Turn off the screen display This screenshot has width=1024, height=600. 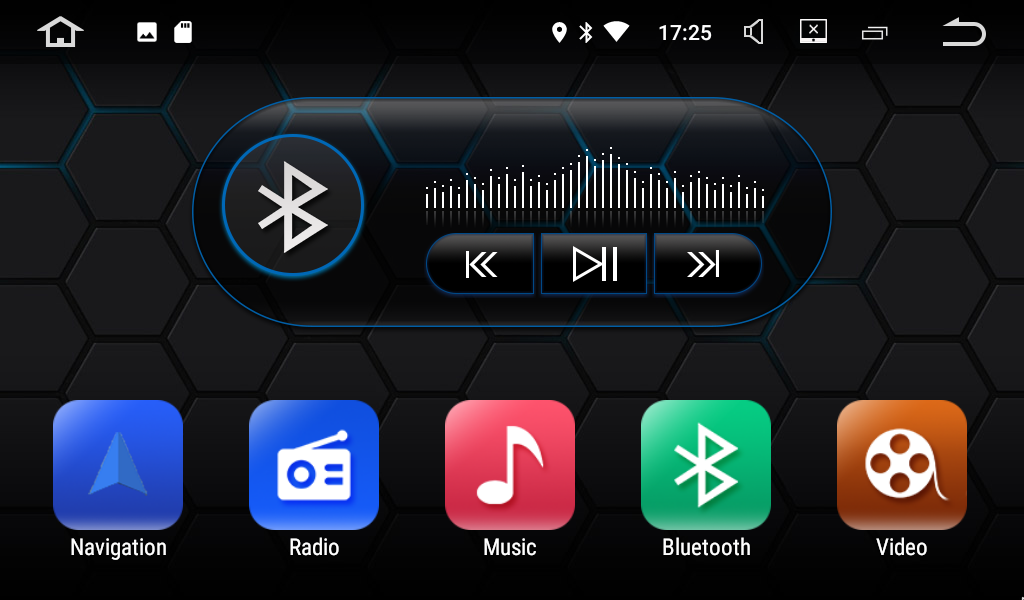click(814, 32)
